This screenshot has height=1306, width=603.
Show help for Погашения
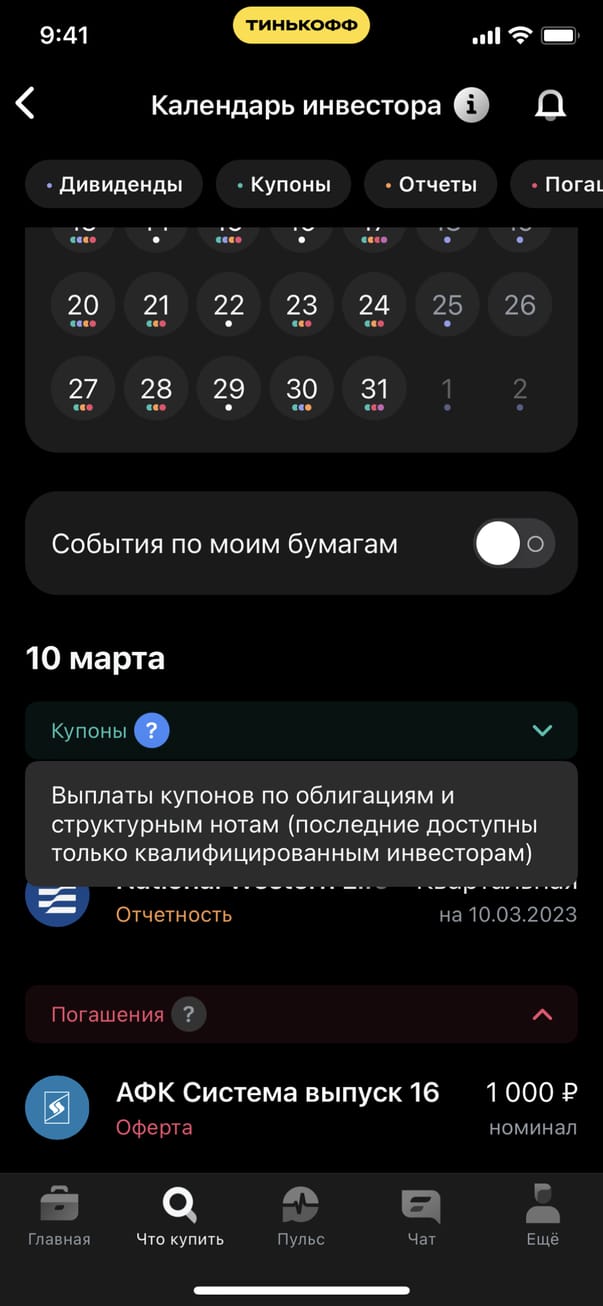click(188, 1015)
